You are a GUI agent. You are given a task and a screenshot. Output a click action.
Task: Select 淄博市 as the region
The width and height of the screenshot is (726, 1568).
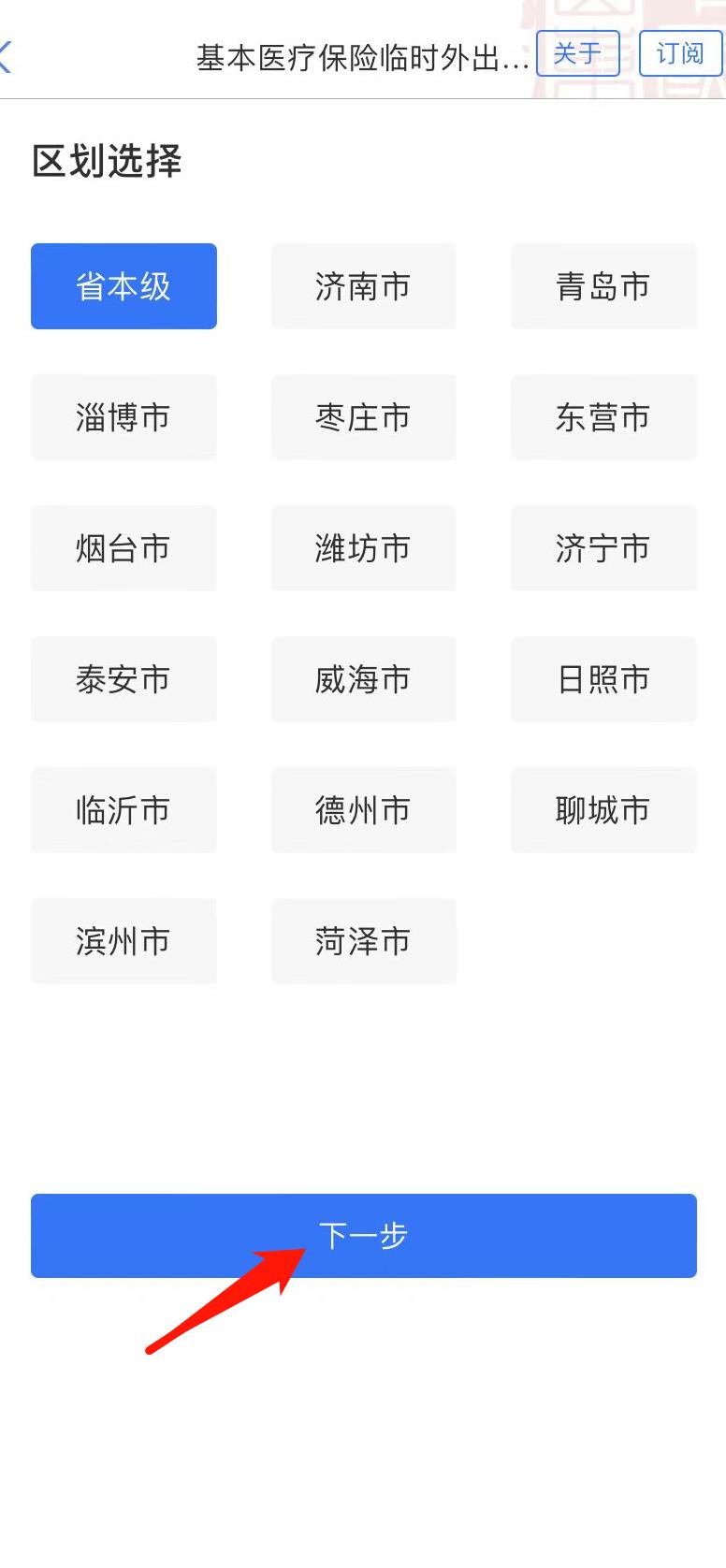(123, 417)
